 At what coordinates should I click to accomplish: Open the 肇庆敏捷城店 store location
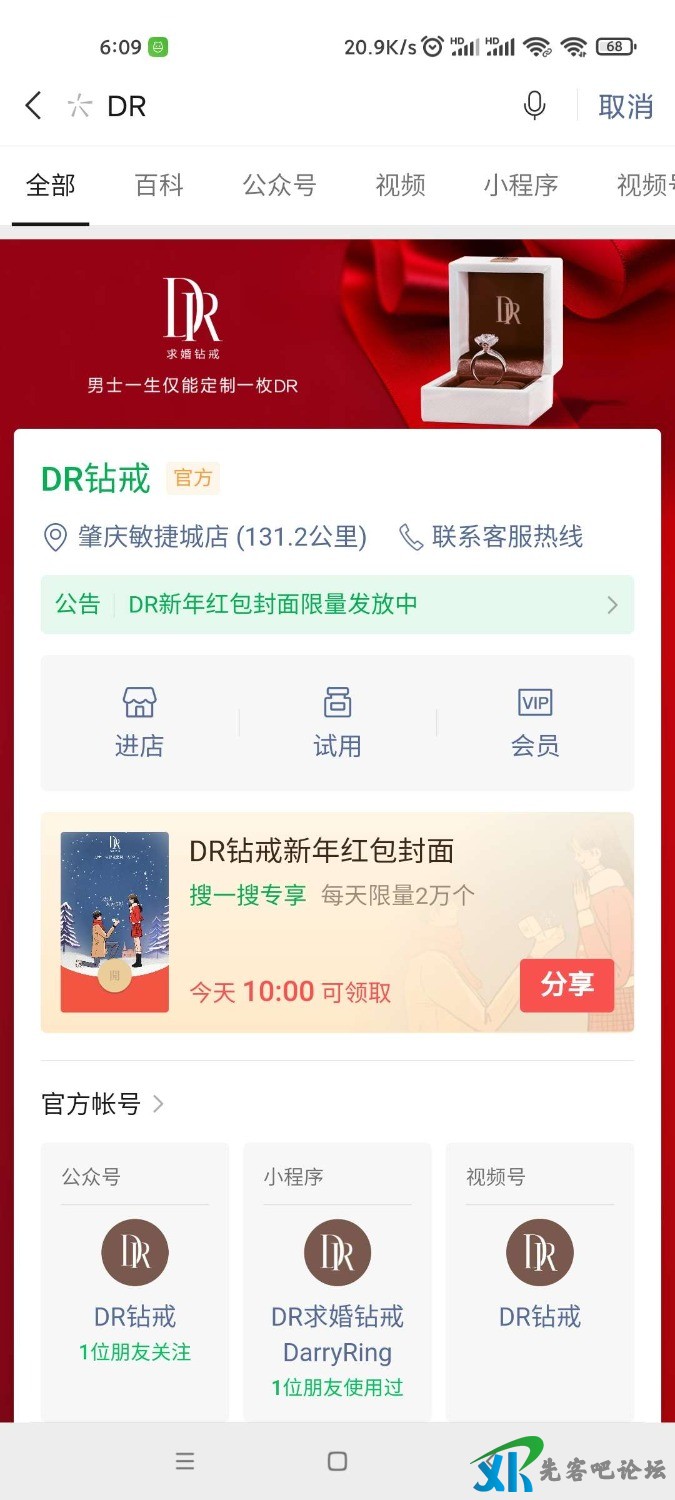click(x=206, y=537)
